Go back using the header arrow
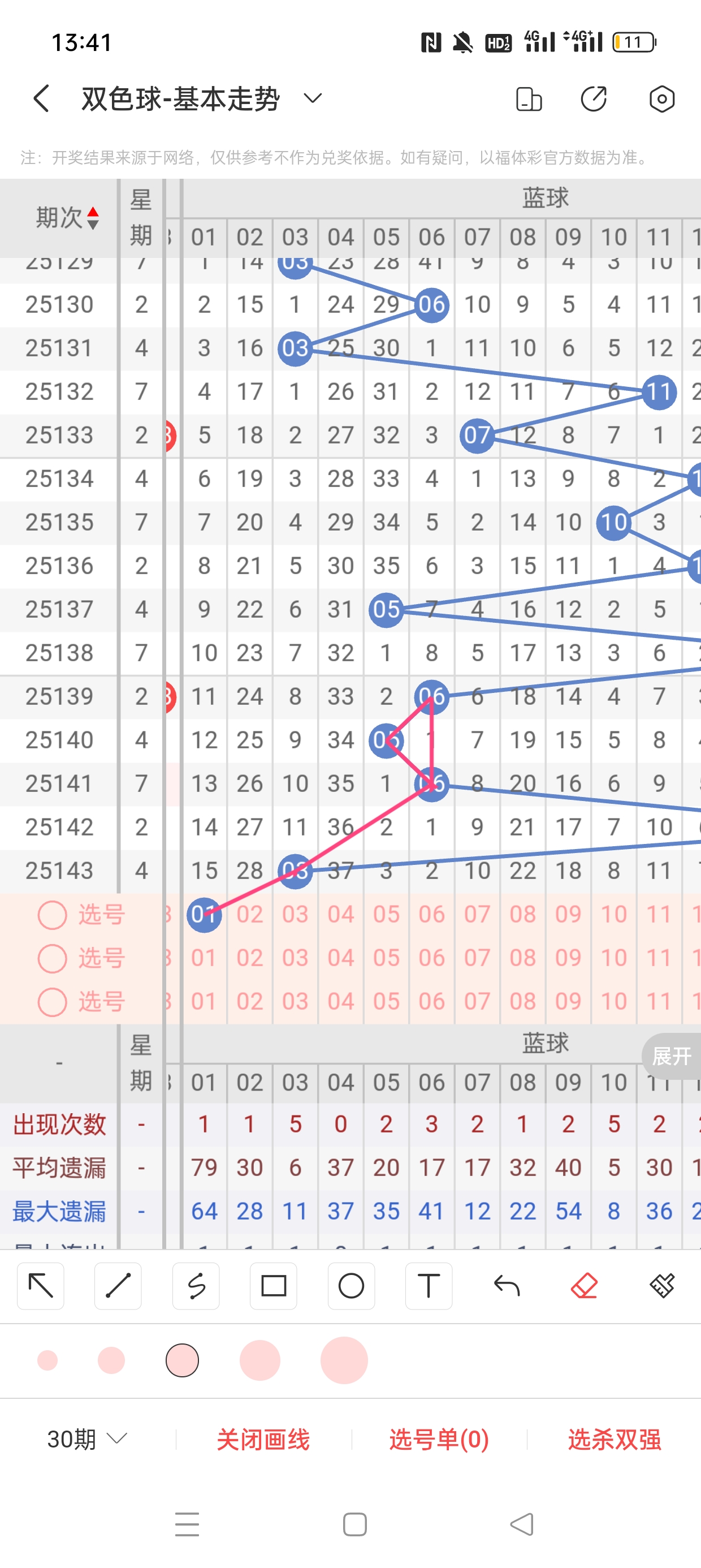701x1568 pixels. pos(41,98)
